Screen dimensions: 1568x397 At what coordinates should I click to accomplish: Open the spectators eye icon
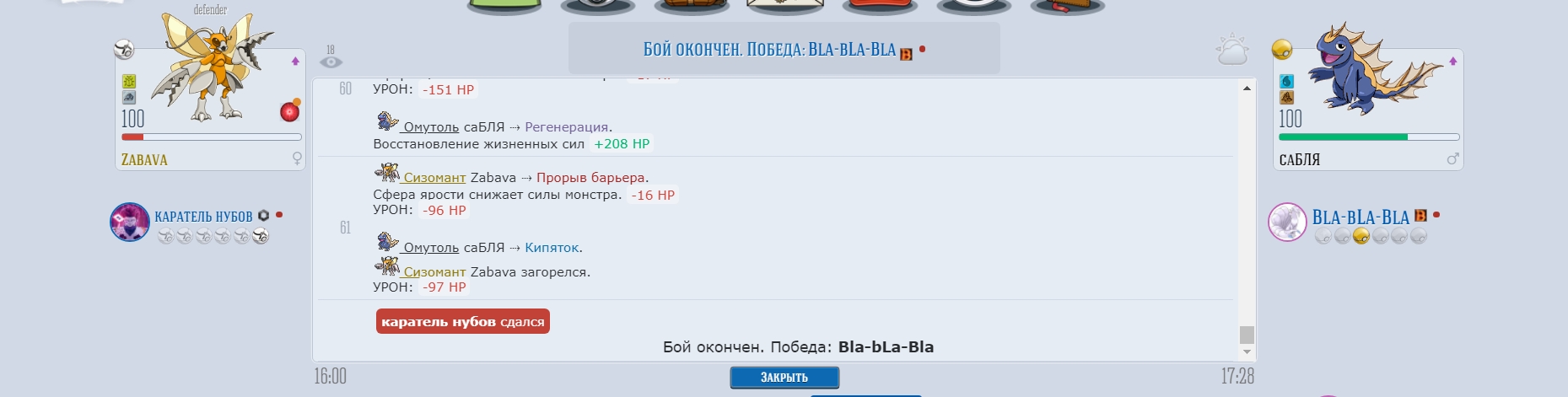pos(331,62)
